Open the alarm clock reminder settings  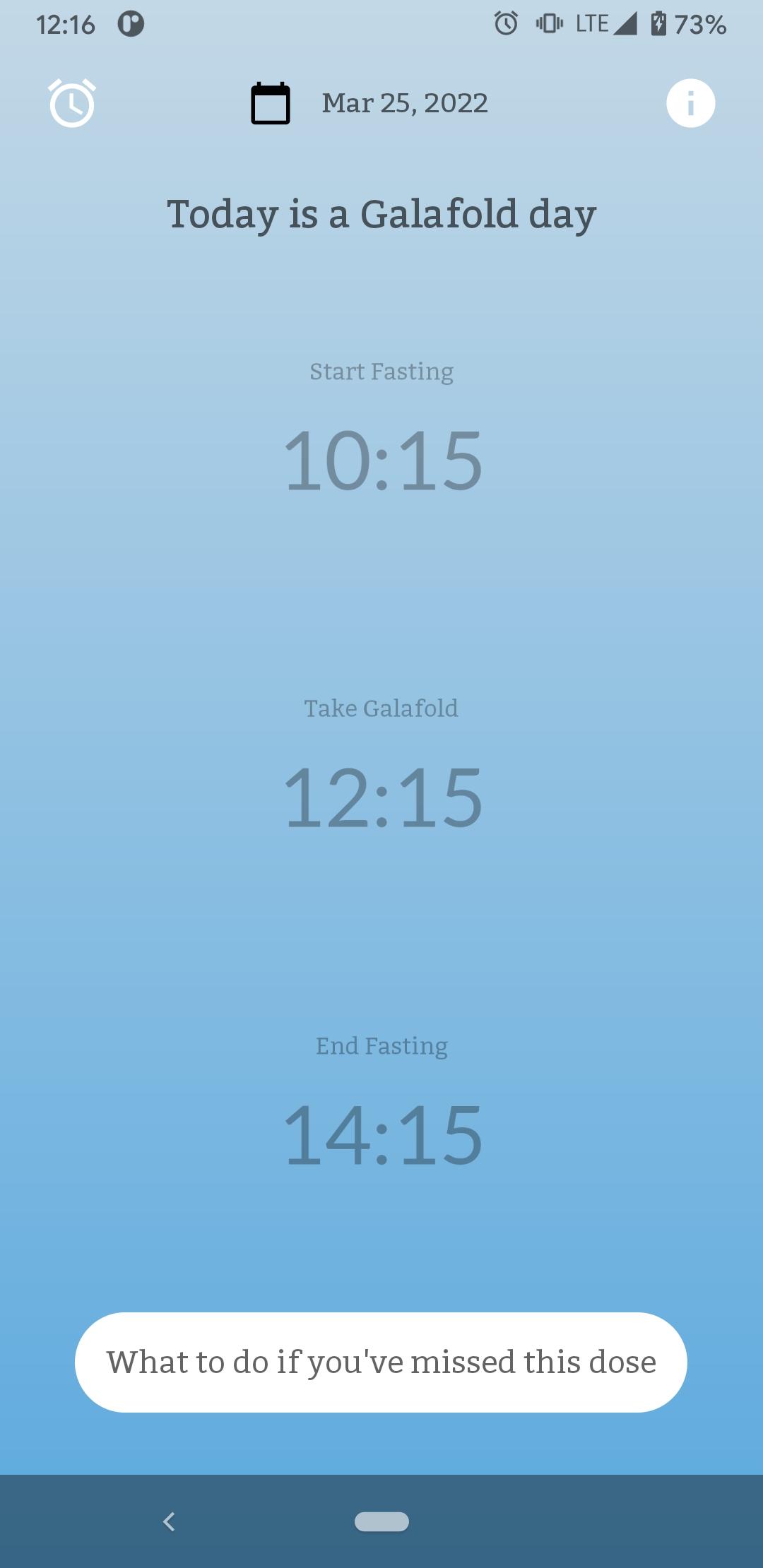pos(71,103)
